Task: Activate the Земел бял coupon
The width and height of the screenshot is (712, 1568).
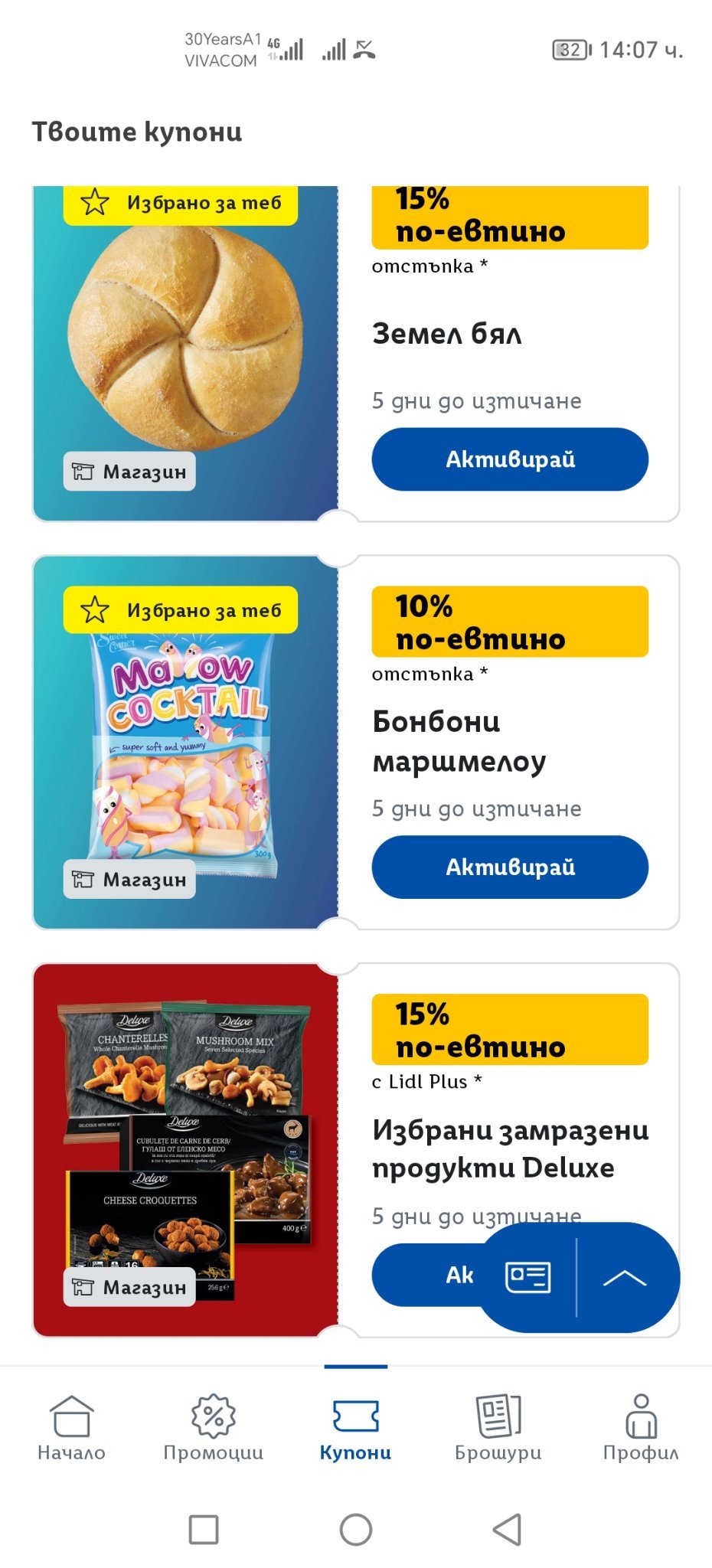Action: pos(510,459)
